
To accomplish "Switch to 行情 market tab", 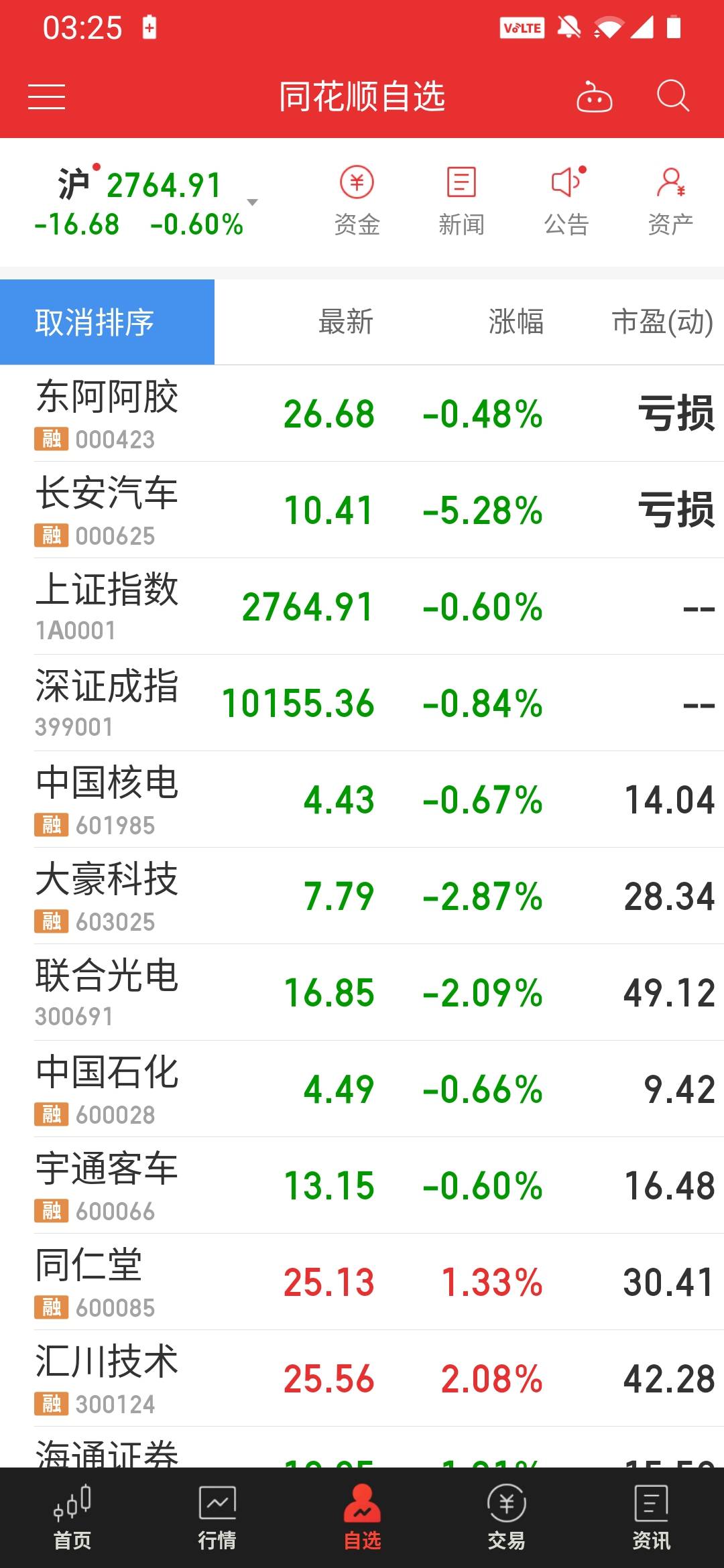I will coord(217,1518).
